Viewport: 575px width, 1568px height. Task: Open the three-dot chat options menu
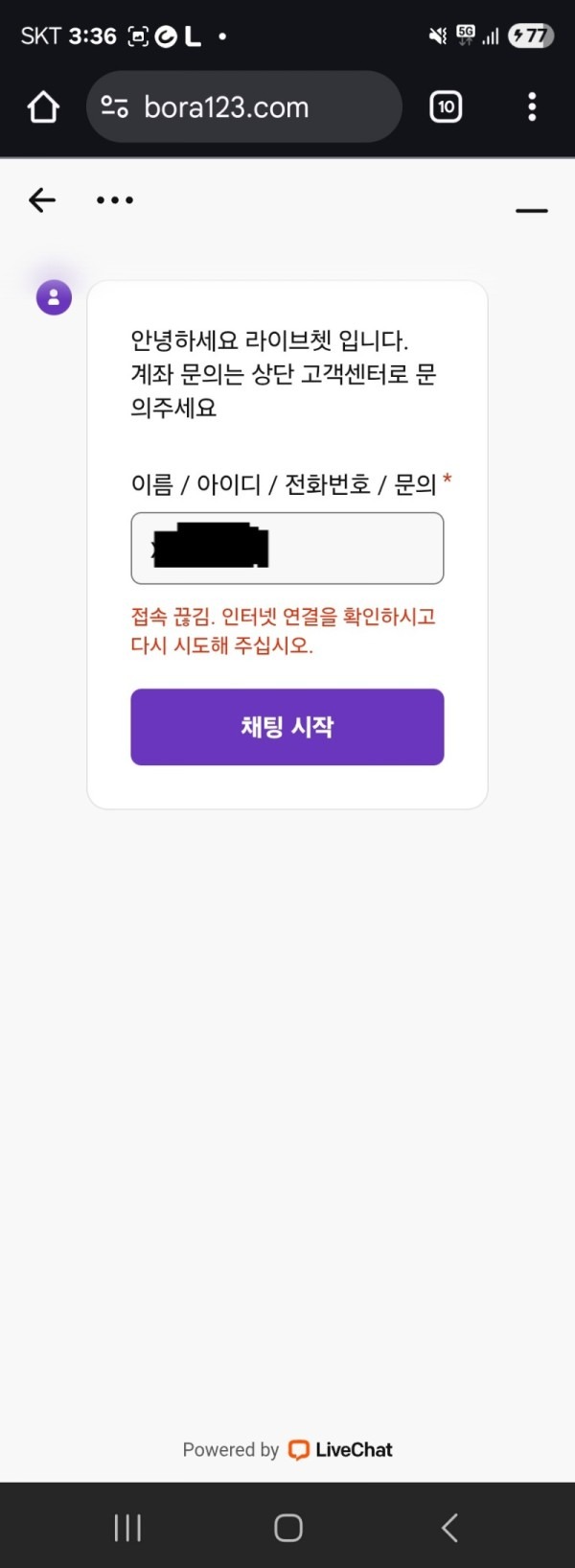115,200
